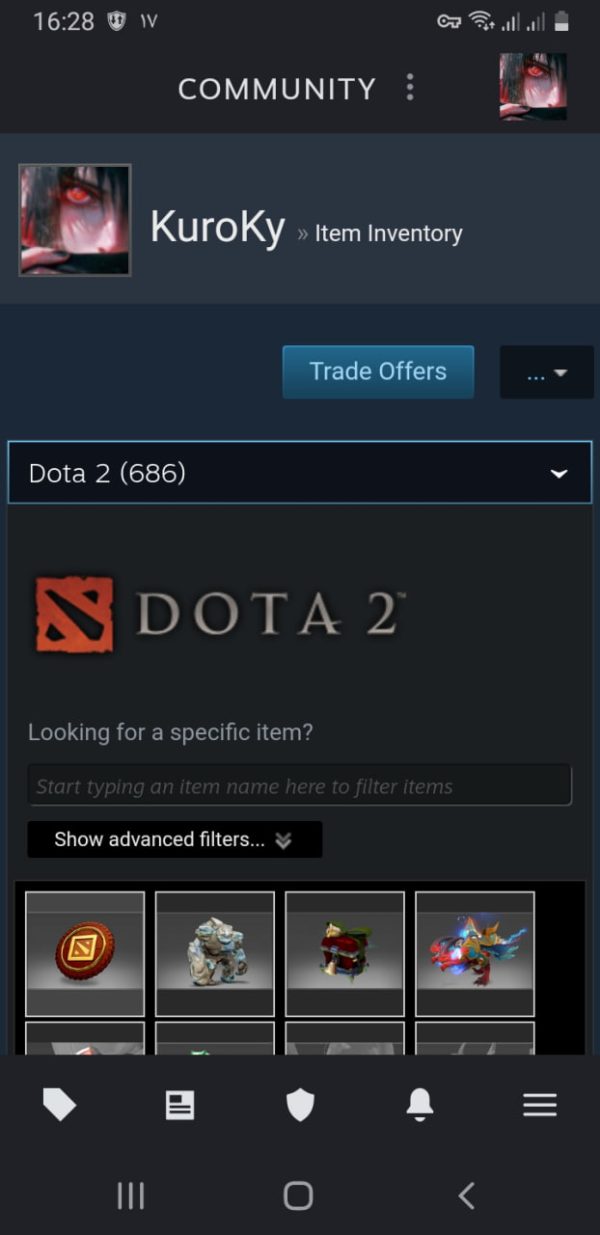The height and width of the screenshot is (1235, 600).
Task: Open Trade Offers
Action: [378, 372]
